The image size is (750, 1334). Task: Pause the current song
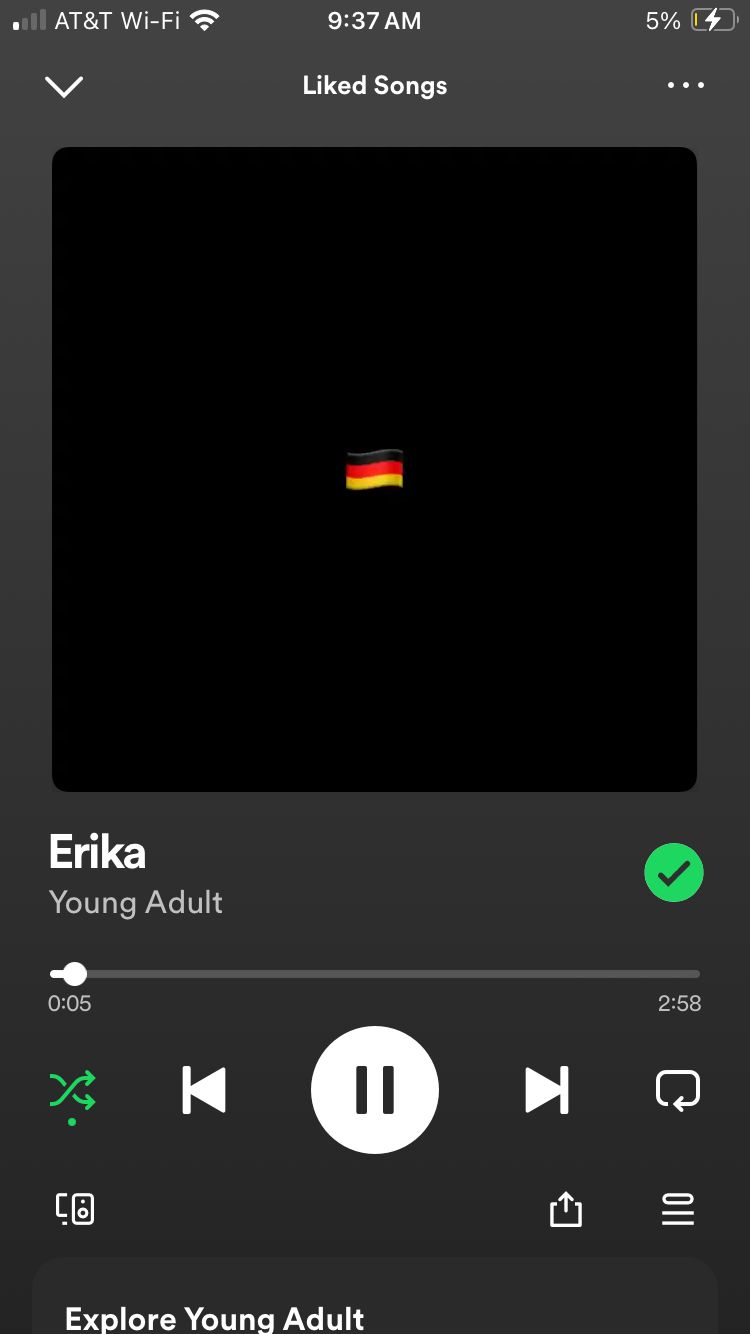(x=375, y=1090)
